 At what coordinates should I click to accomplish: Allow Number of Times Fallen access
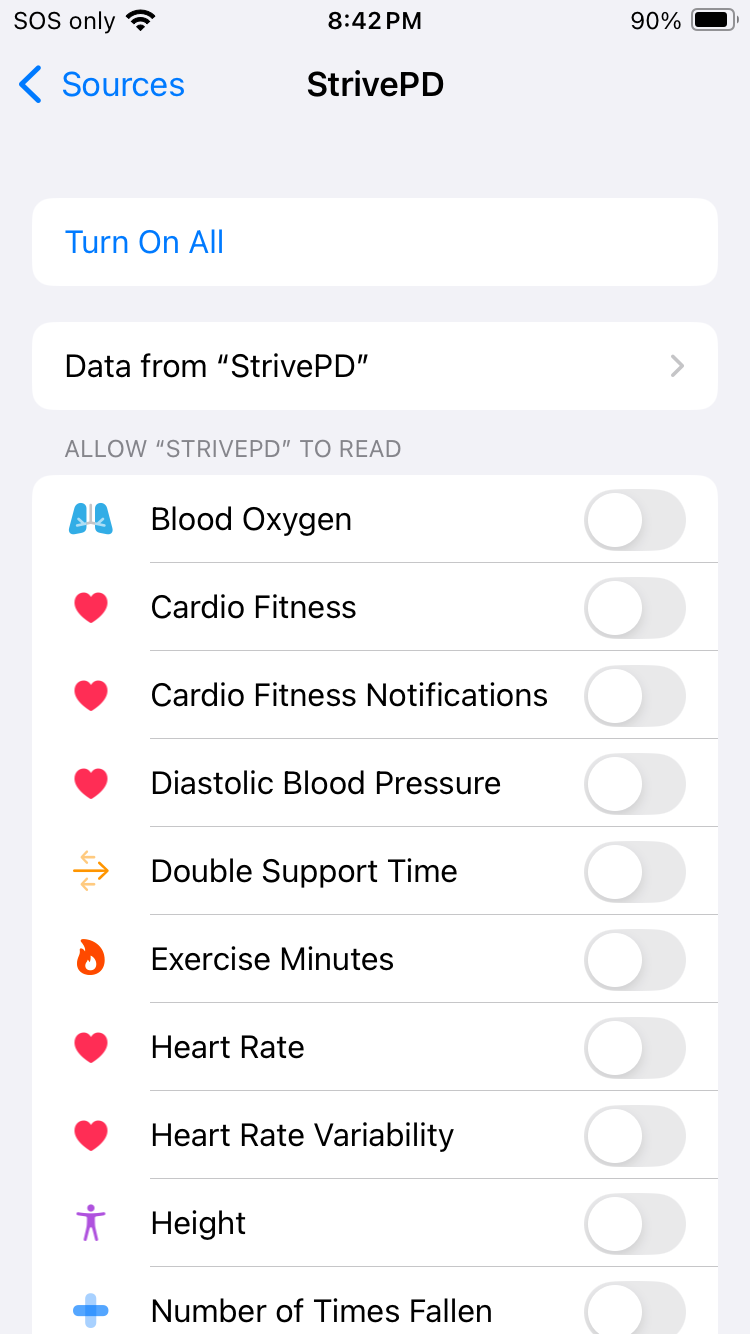click(x=634, y=1308)
